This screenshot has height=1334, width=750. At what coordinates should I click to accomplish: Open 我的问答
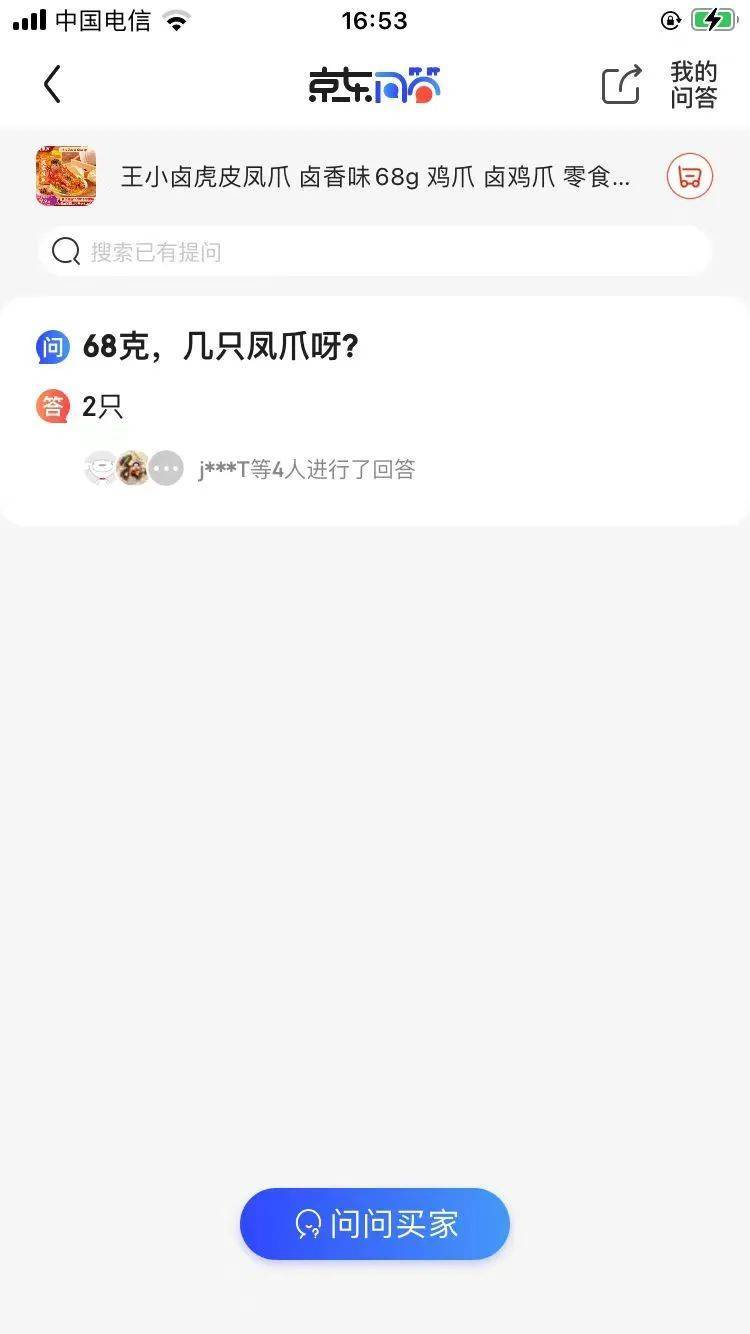[x=694, y=85]
